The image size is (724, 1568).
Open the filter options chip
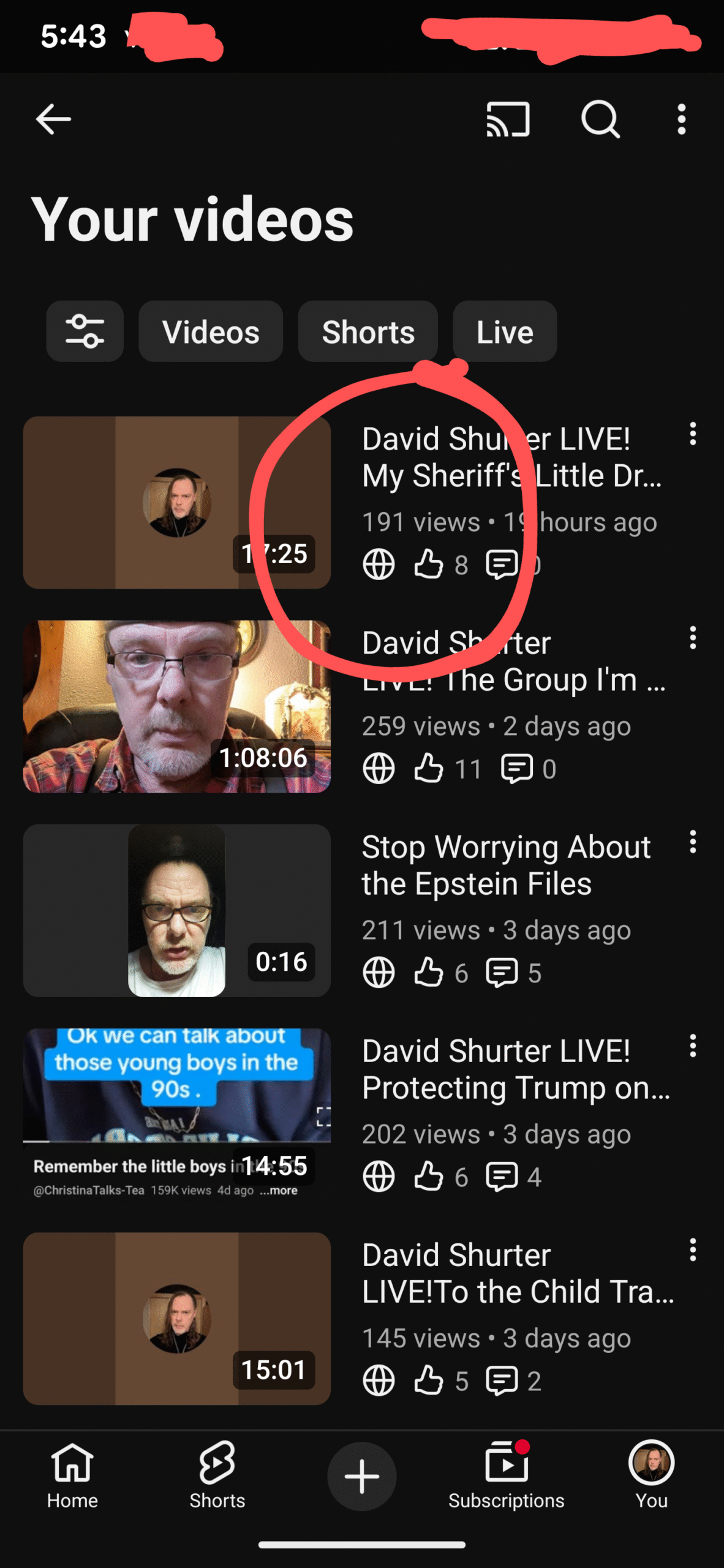(x=85, y=331)
